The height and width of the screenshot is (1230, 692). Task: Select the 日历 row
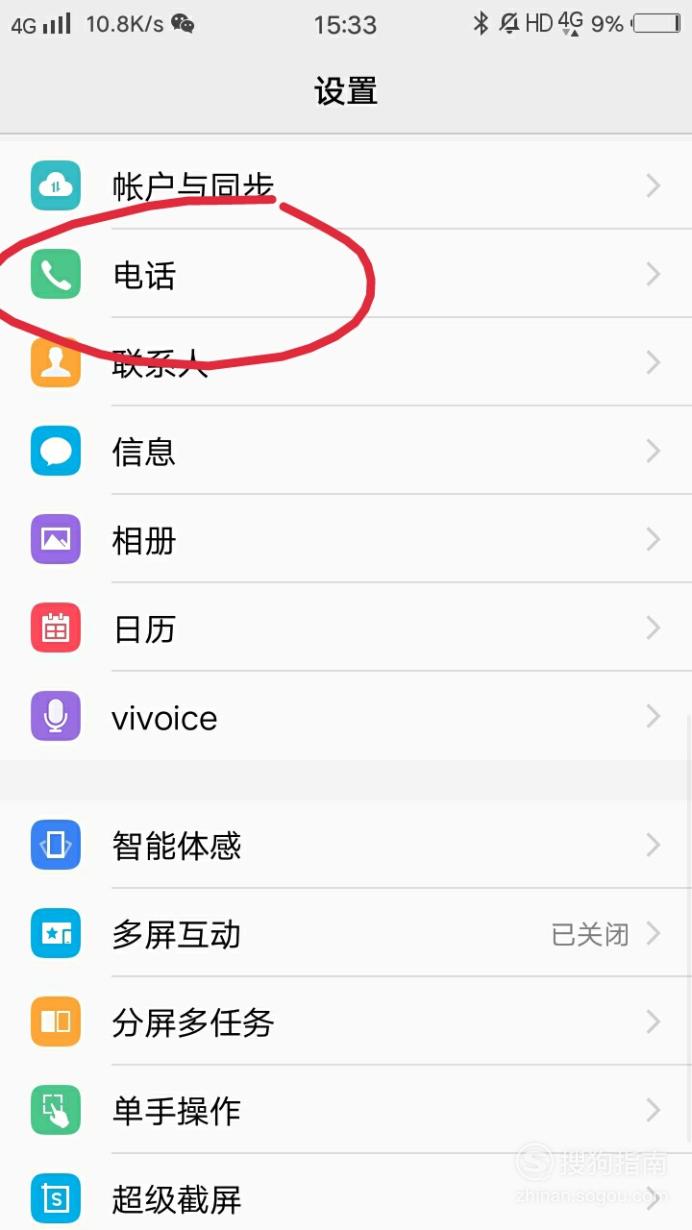click(x=346, y=628)
